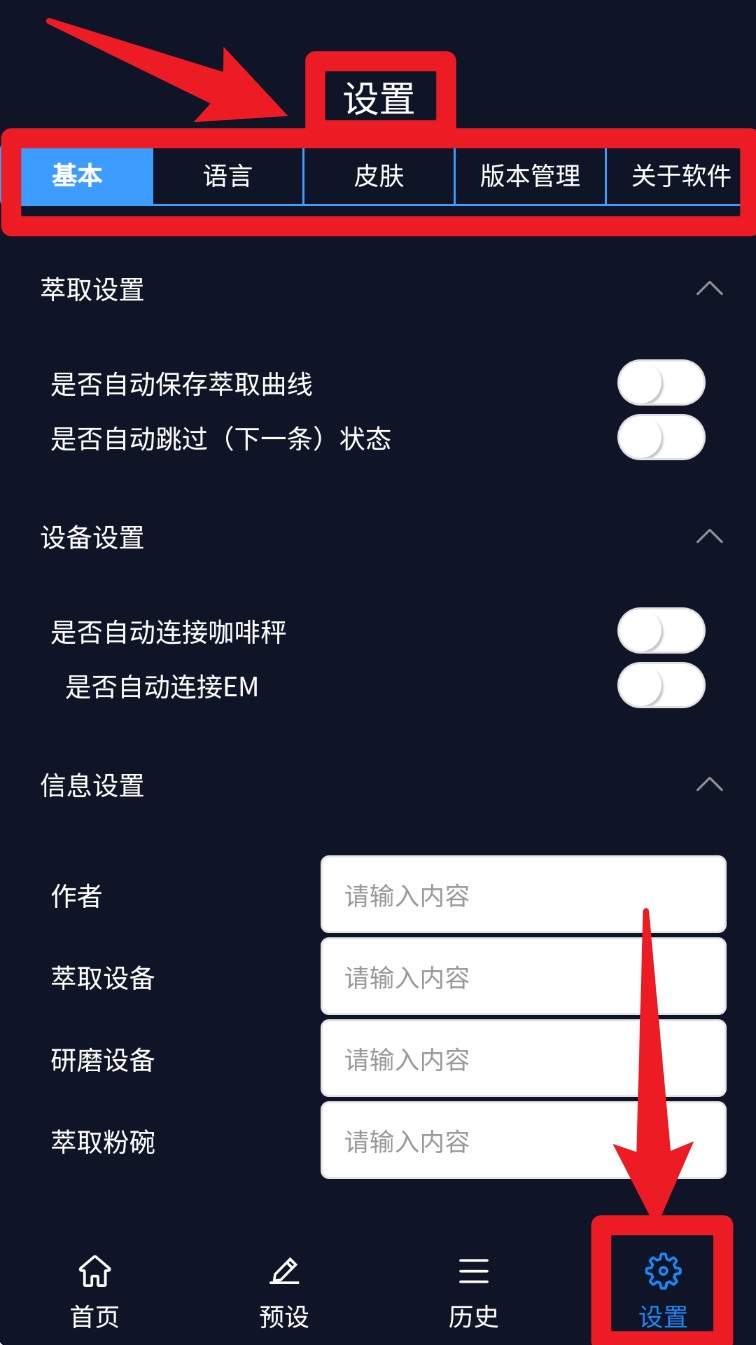The image size is (756, 1345).
Task: Open the 预设 tab
Action: click(x=284, y=1292)
